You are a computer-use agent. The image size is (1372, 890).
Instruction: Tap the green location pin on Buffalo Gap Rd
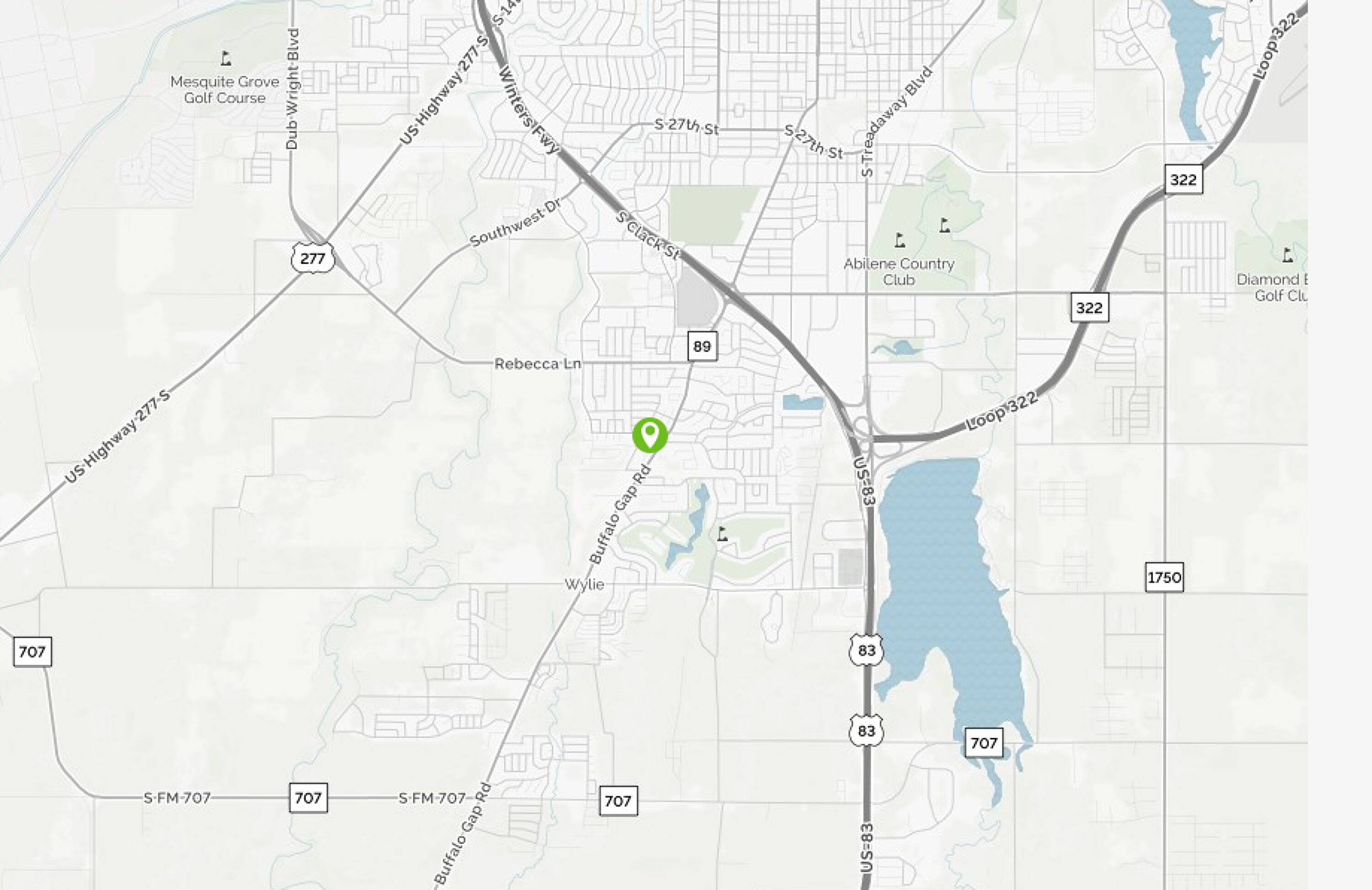[x=650, y=434]
